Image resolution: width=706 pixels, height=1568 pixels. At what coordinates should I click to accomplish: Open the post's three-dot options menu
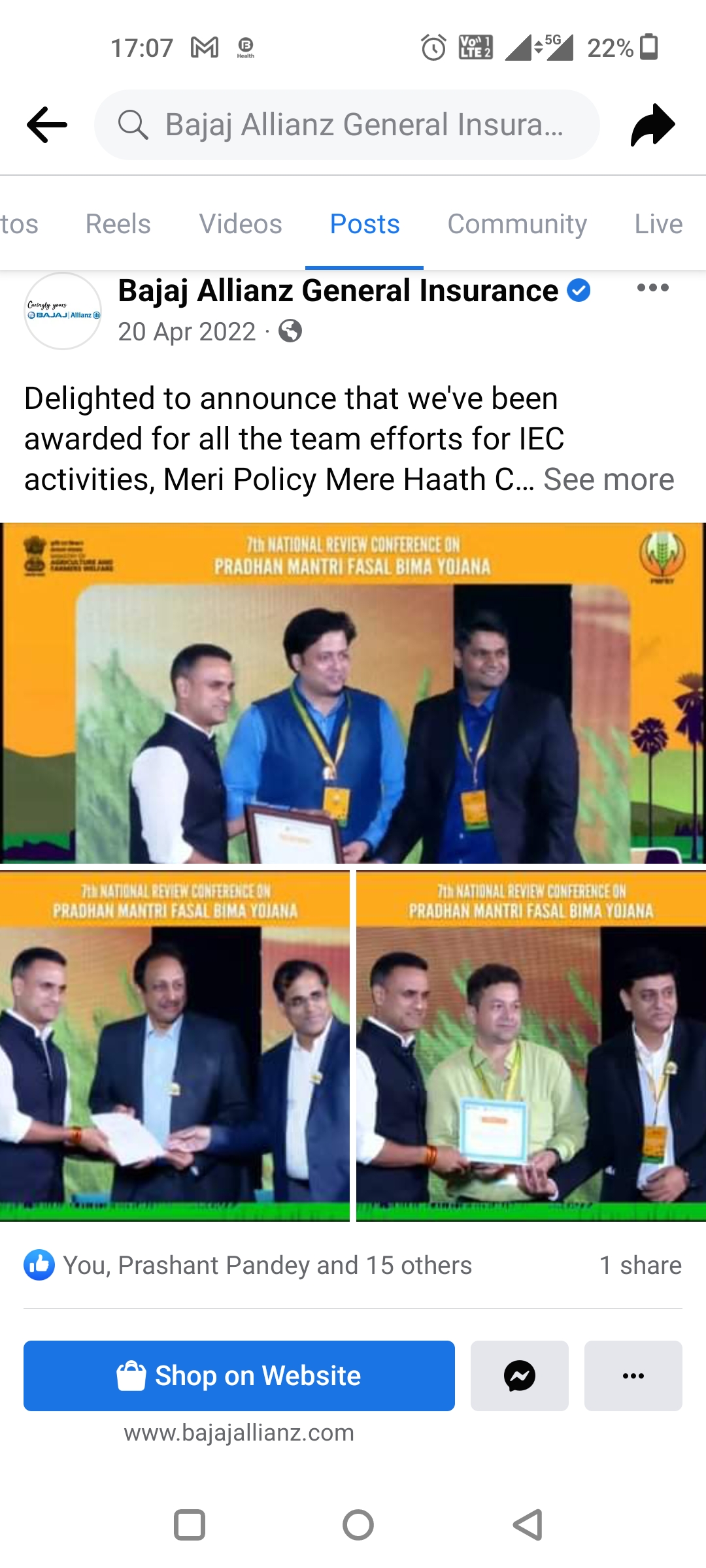652,288
